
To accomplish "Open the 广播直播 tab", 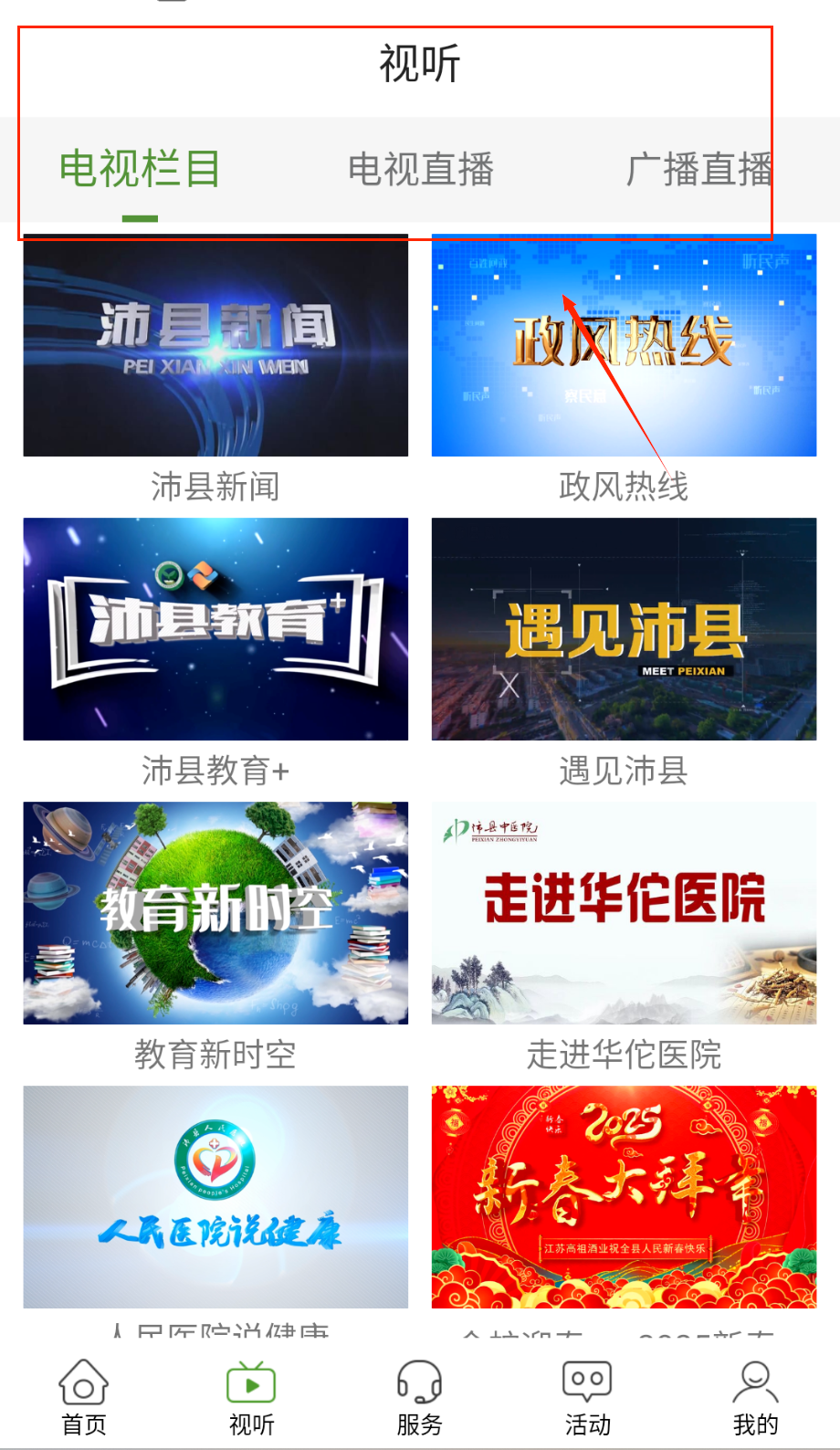I will (699, 170).
